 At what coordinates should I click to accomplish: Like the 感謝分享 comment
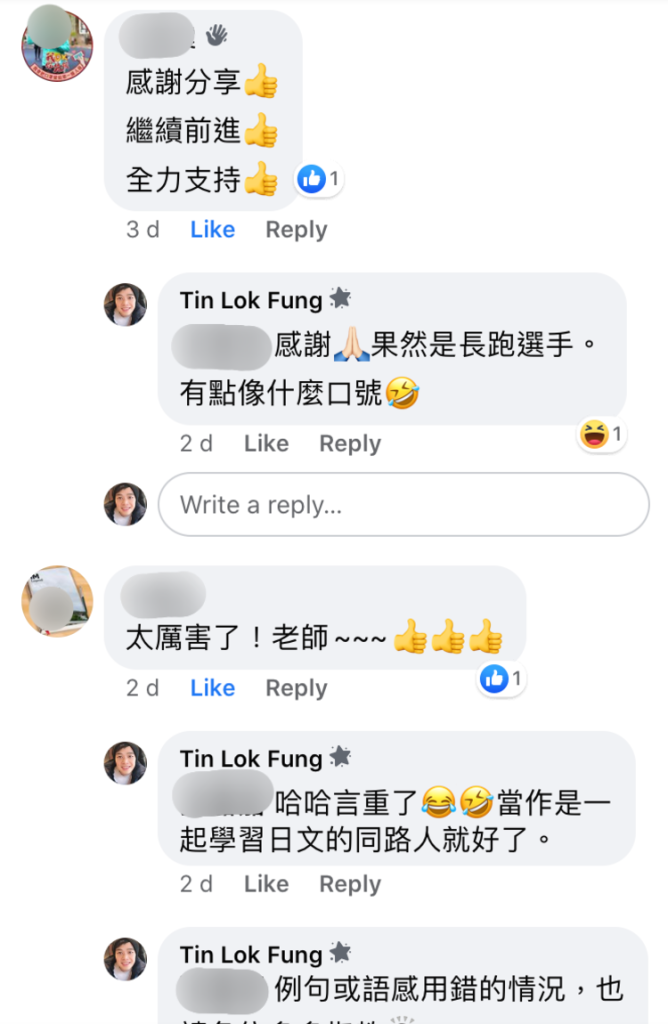pos(212,230)
